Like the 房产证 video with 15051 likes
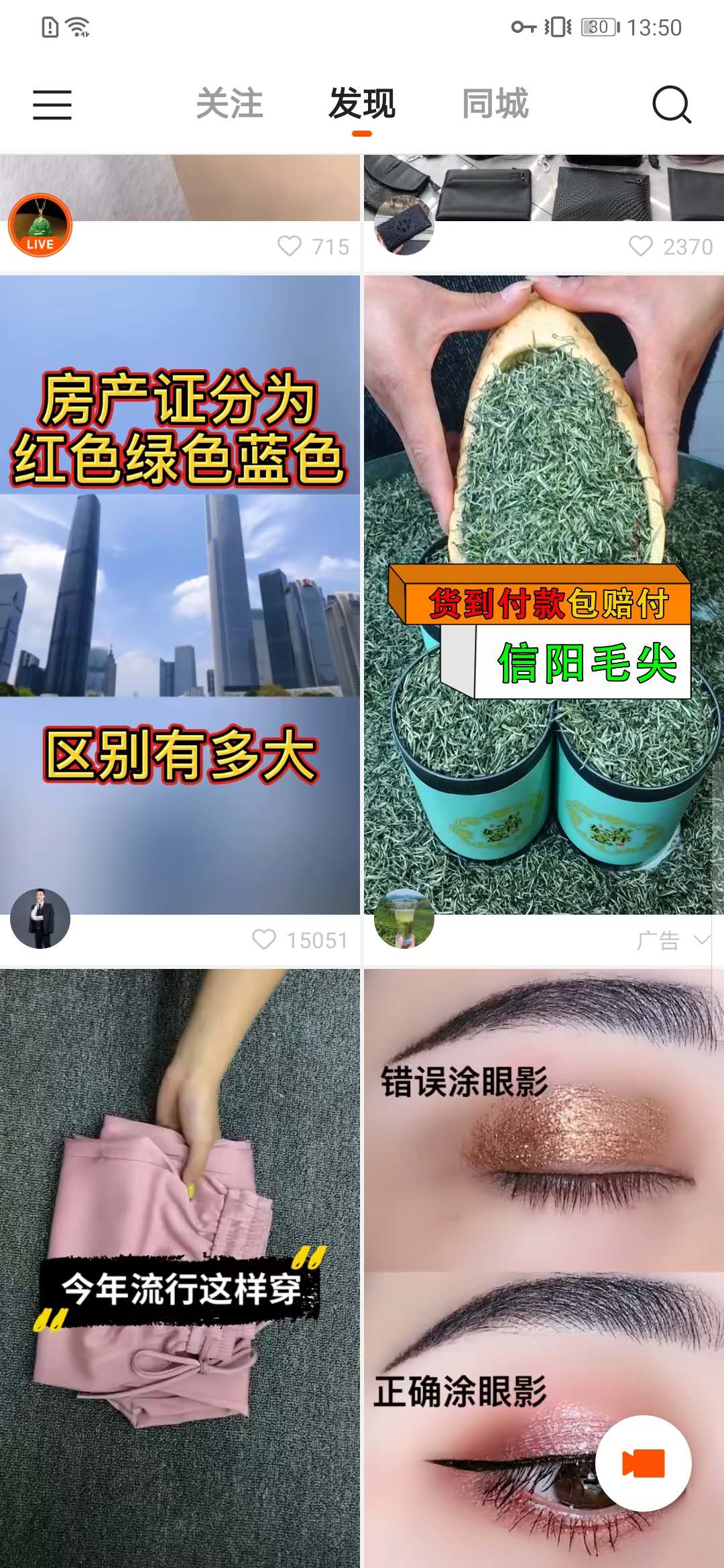 click(264, 939)
